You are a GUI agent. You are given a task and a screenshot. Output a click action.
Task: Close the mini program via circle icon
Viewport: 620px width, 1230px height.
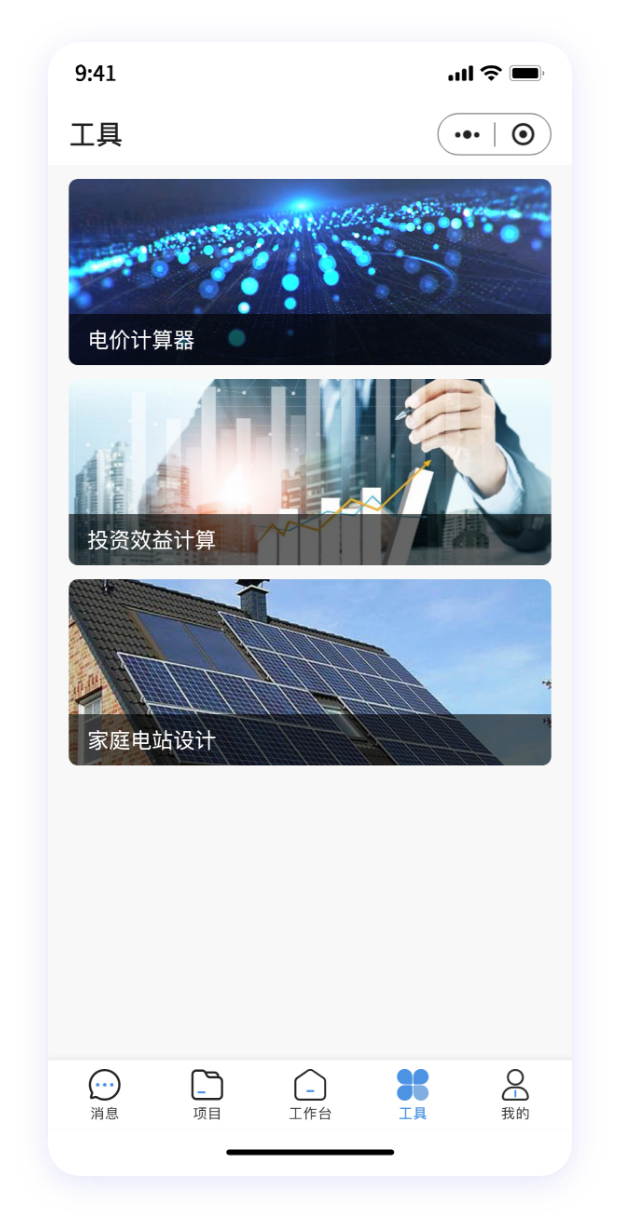(x=522, y=135)
